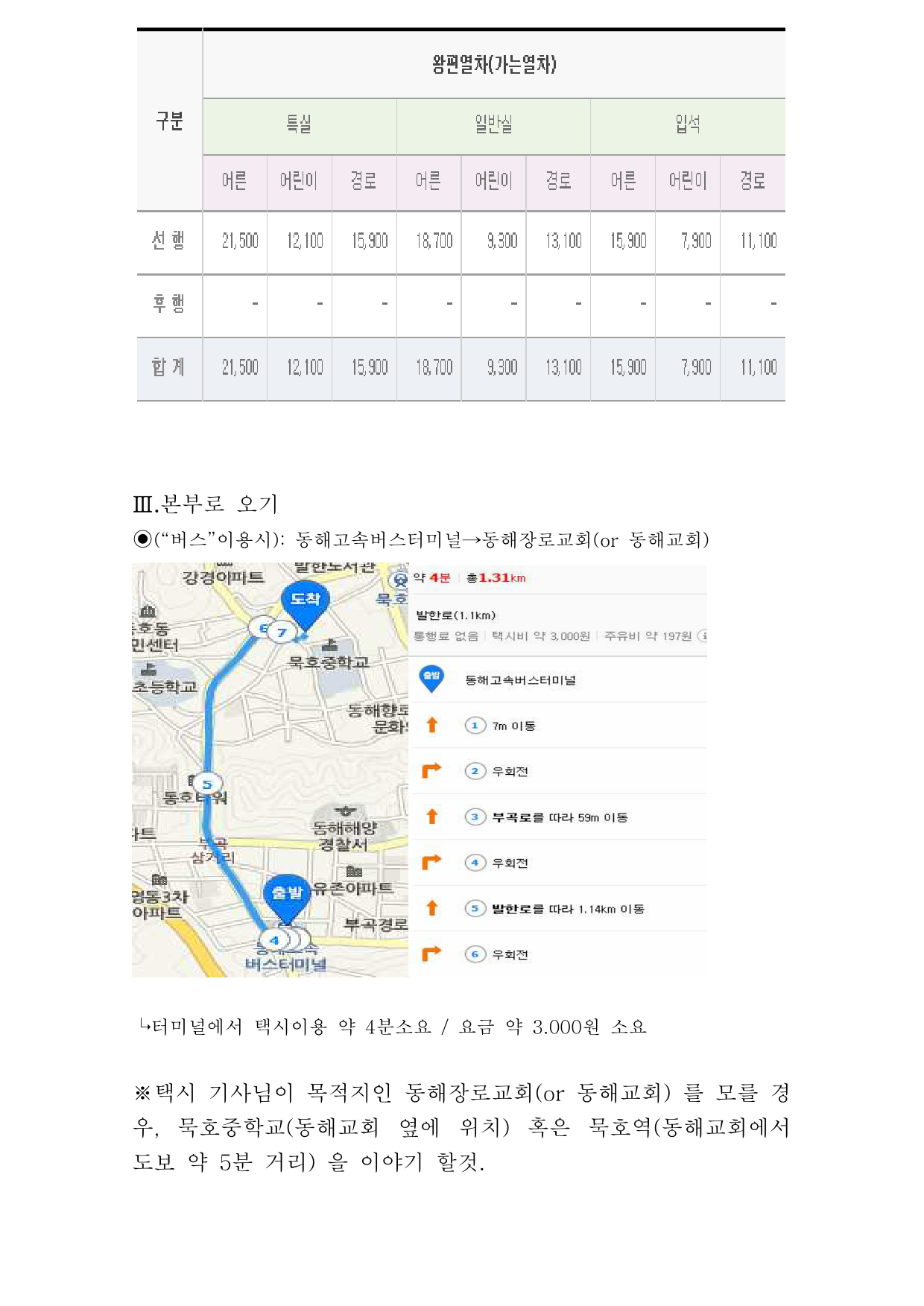The width and height of the screenshot is (924, 1306).
Task: Click the 합계 row label in the fare table
Action: click(x=170, y=367)
